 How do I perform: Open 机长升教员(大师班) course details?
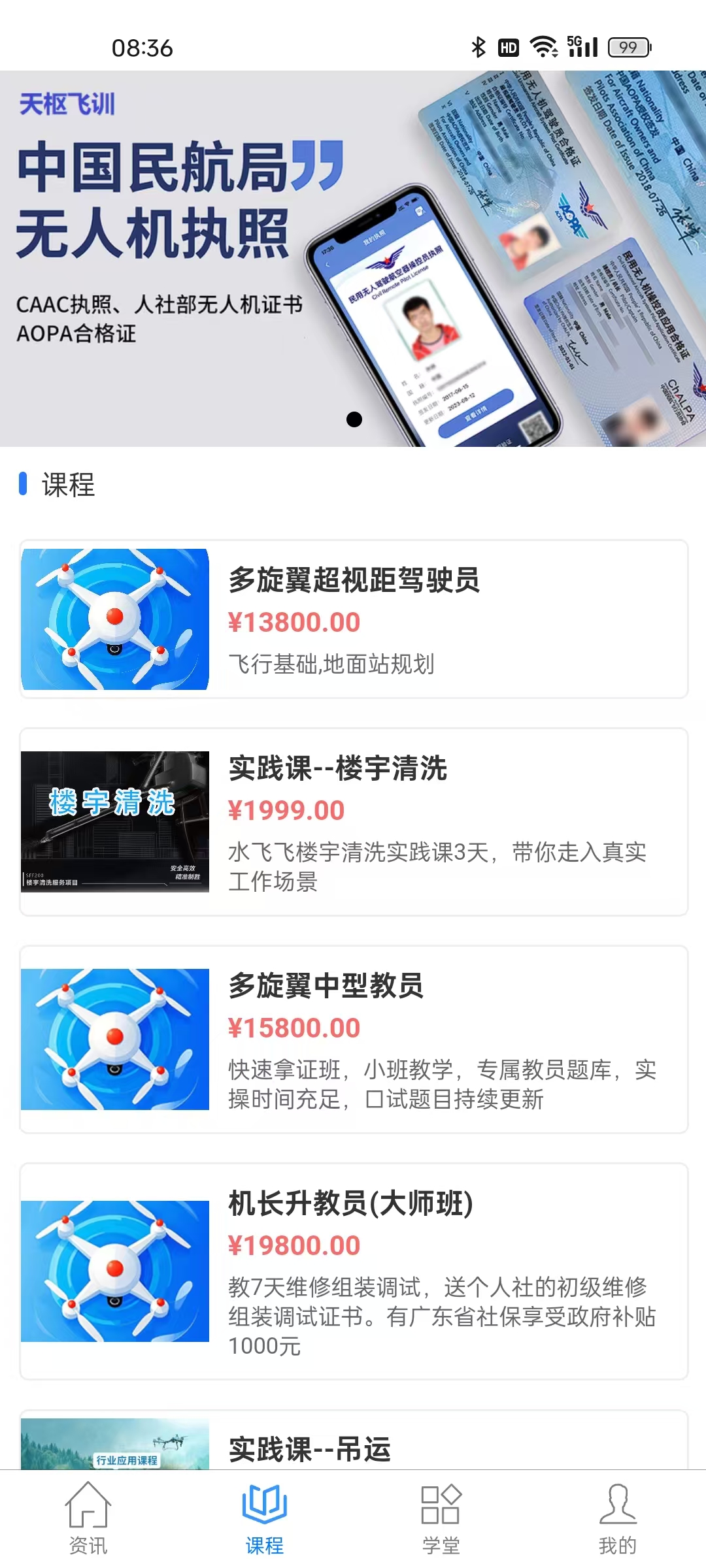click(x=353, y=1271)
